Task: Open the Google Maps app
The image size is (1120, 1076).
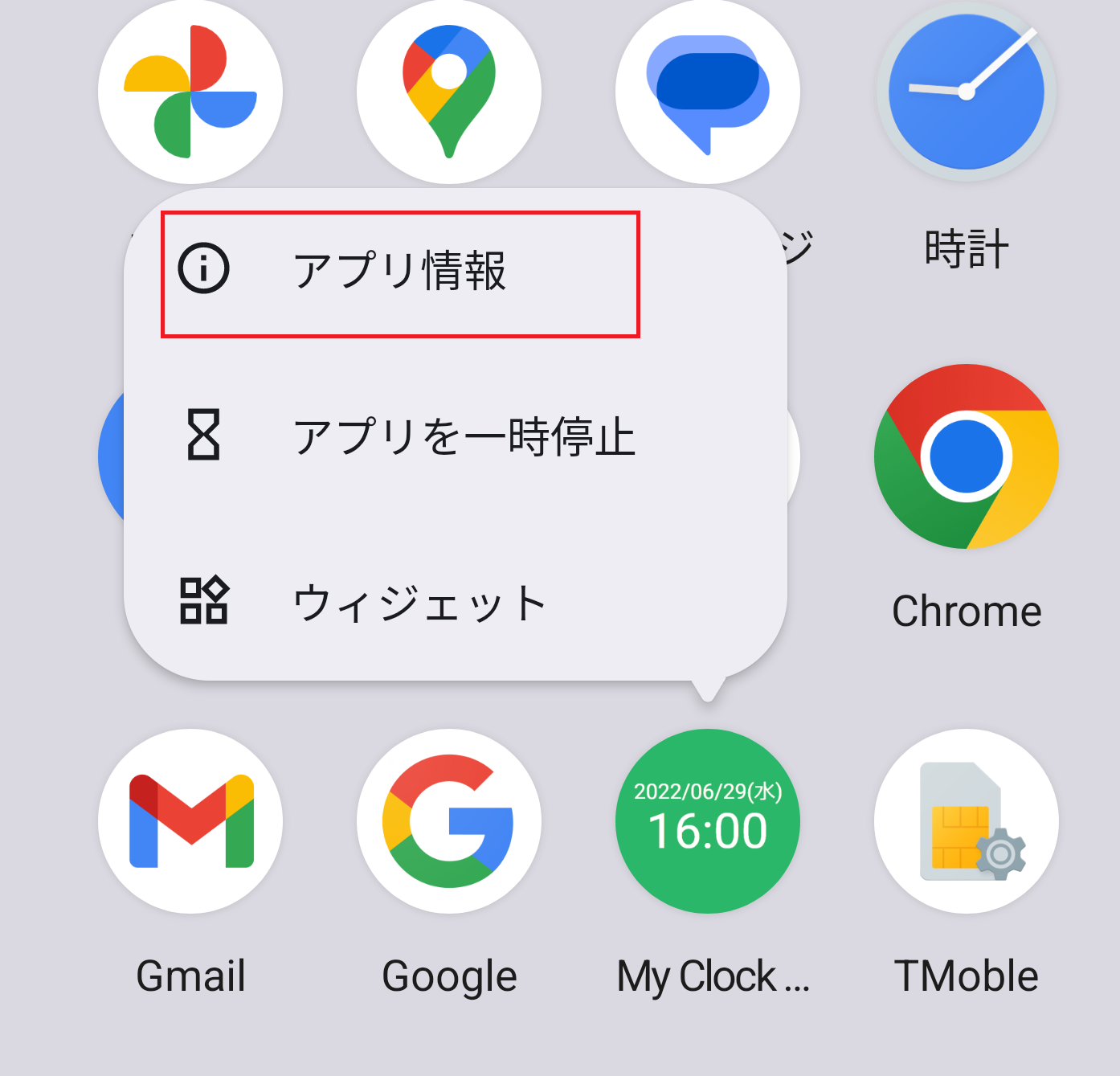Action: click(449, 92)
